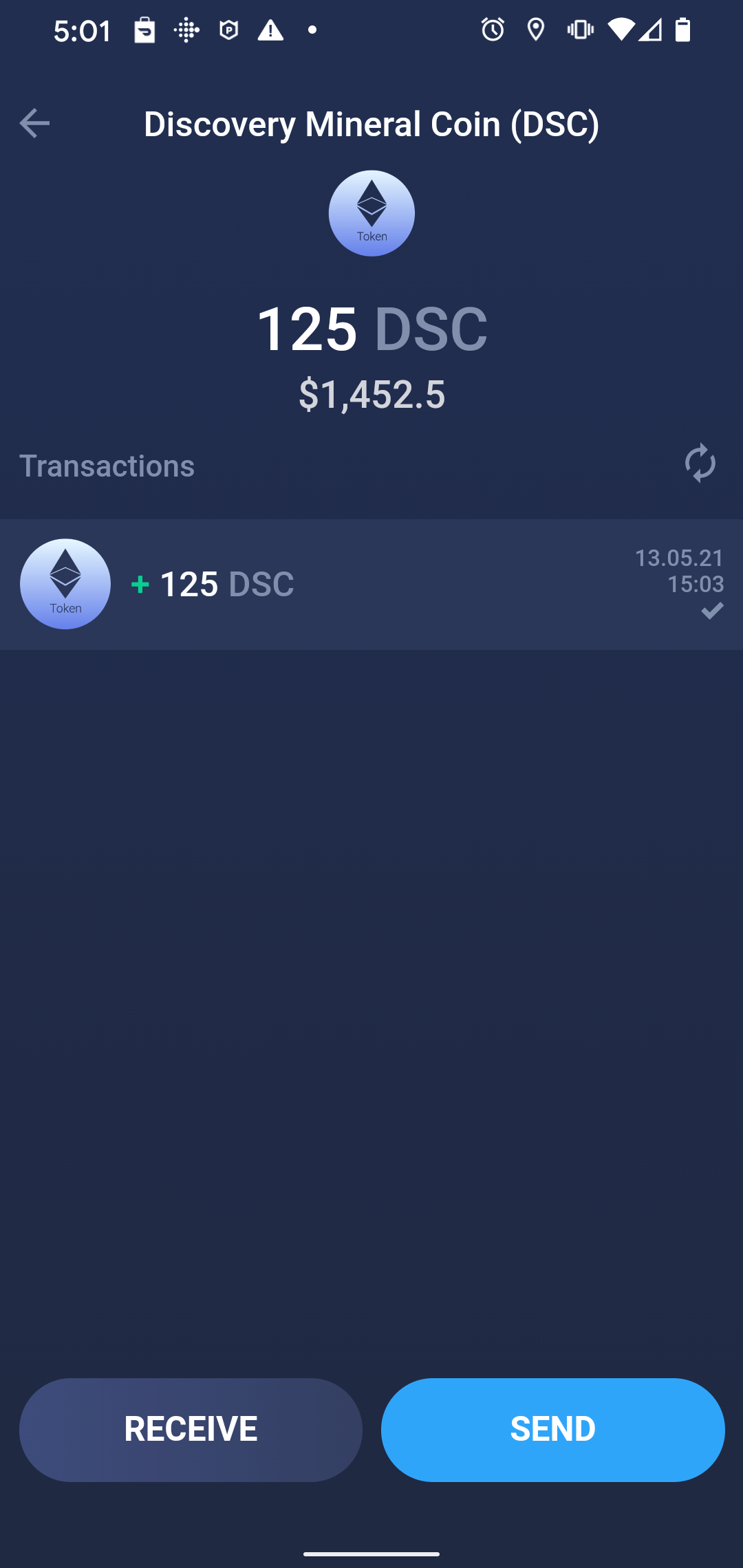Refresh the transactions list
The image size is (743, 1568).
700,464
